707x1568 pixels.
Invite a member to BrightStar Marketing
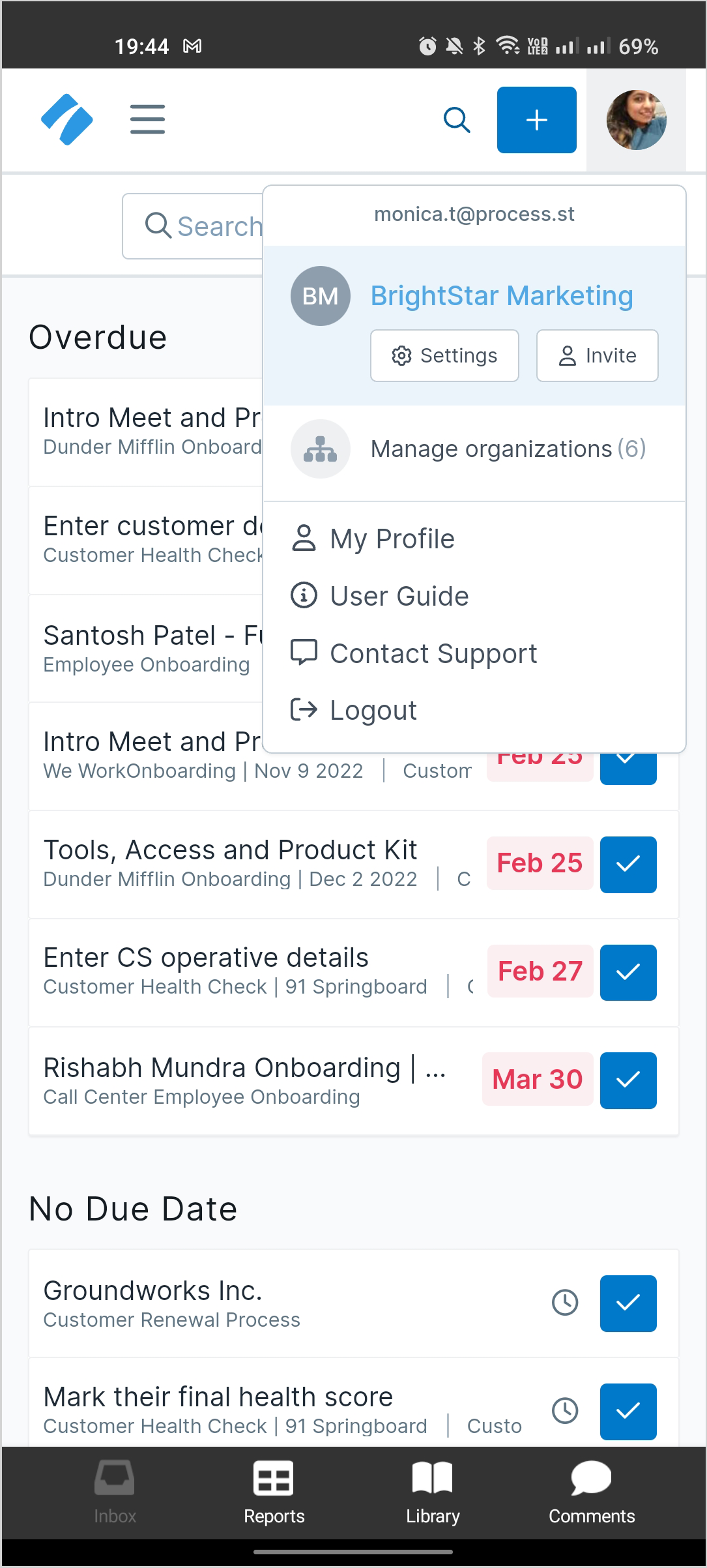coord(597,355)
